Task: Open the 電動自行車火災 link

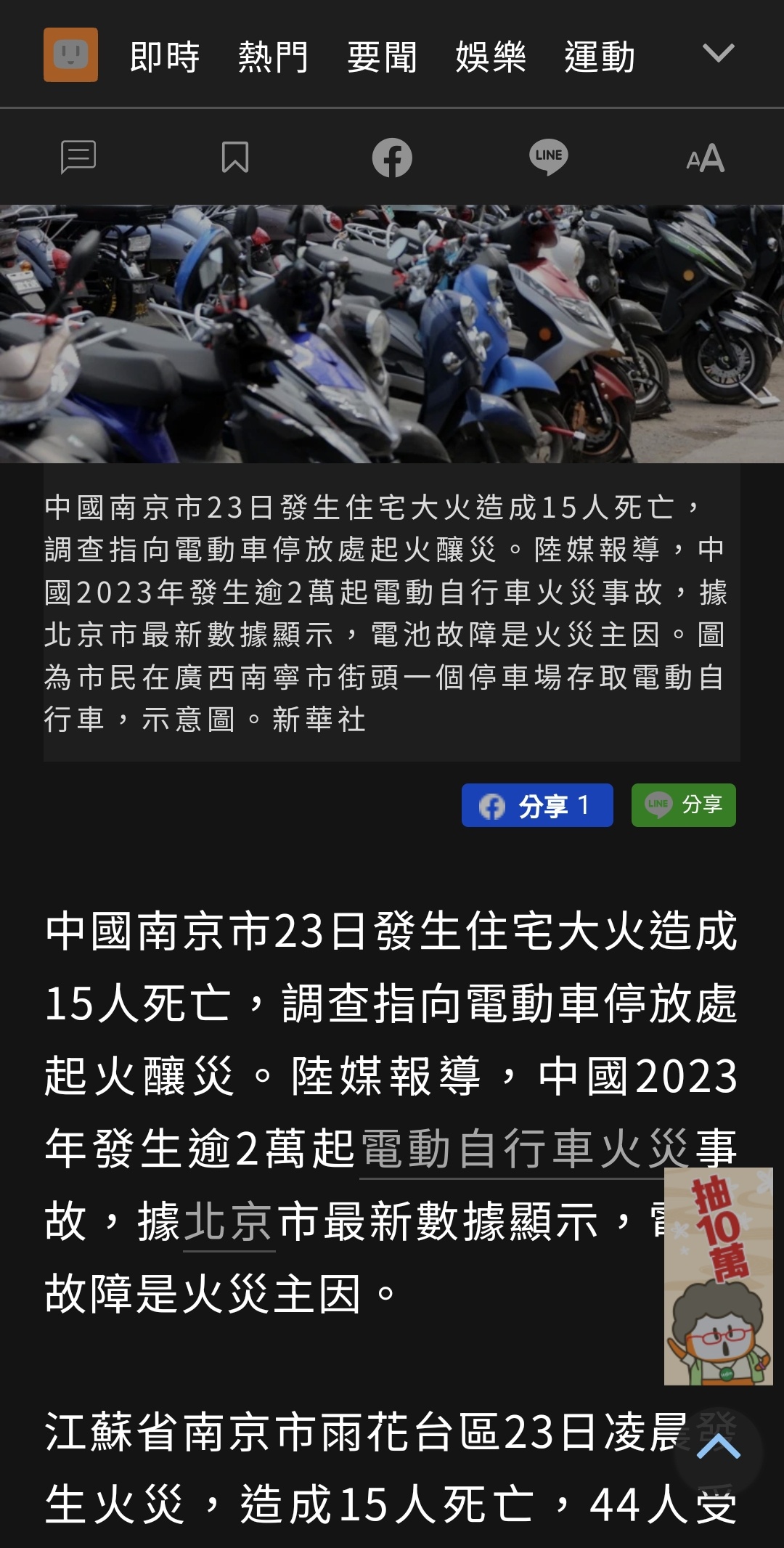Action: [523, 1149]
